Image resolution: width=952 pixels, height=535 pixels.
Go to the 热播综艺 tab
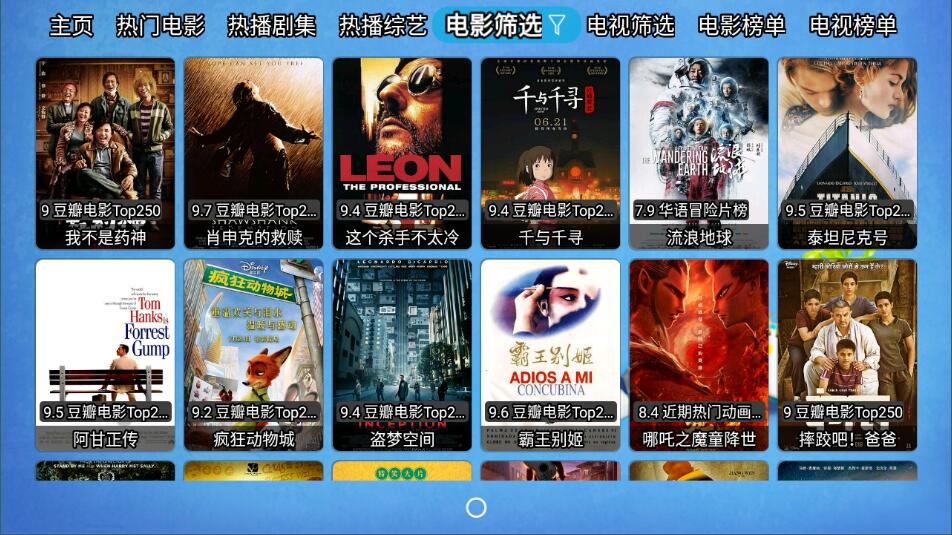(382, 26)
